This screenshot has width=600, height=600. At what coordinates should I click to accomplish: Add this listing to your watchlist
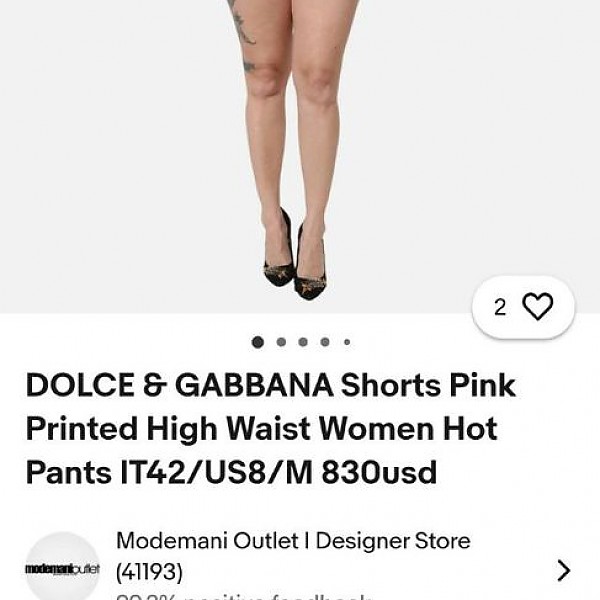coord(536,307)
